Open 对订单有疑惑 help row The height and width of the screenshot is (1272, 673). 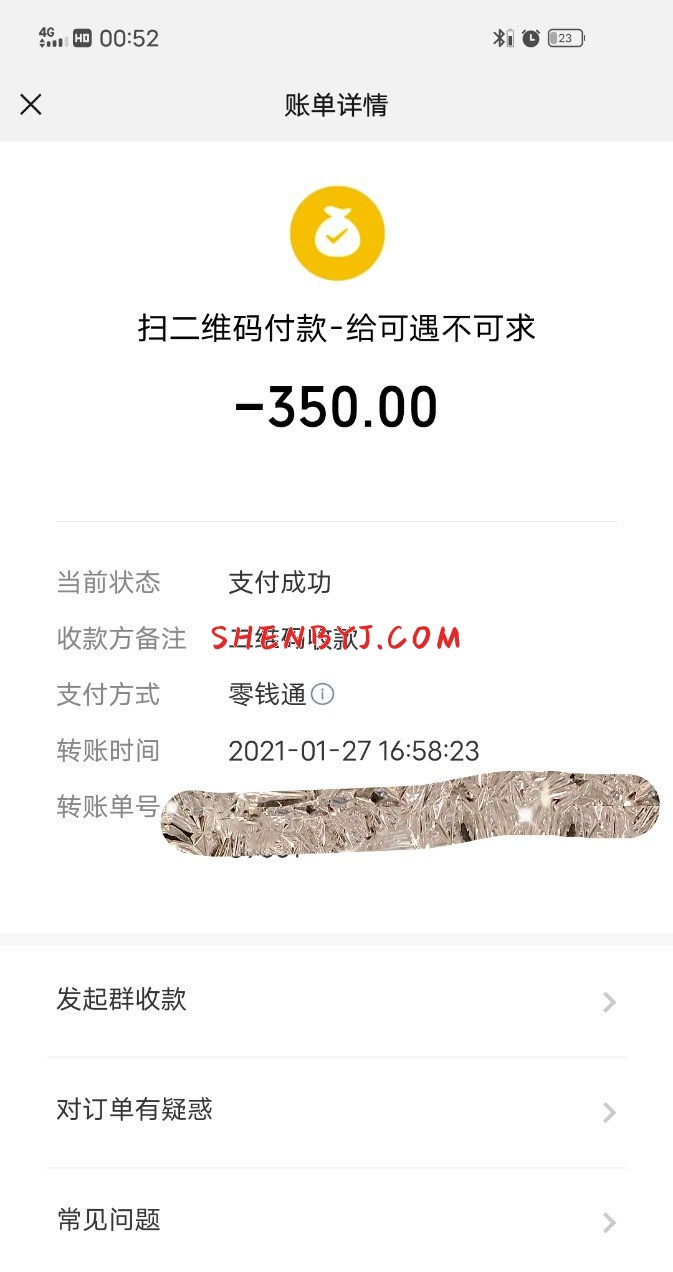[x=336, y=1111]
